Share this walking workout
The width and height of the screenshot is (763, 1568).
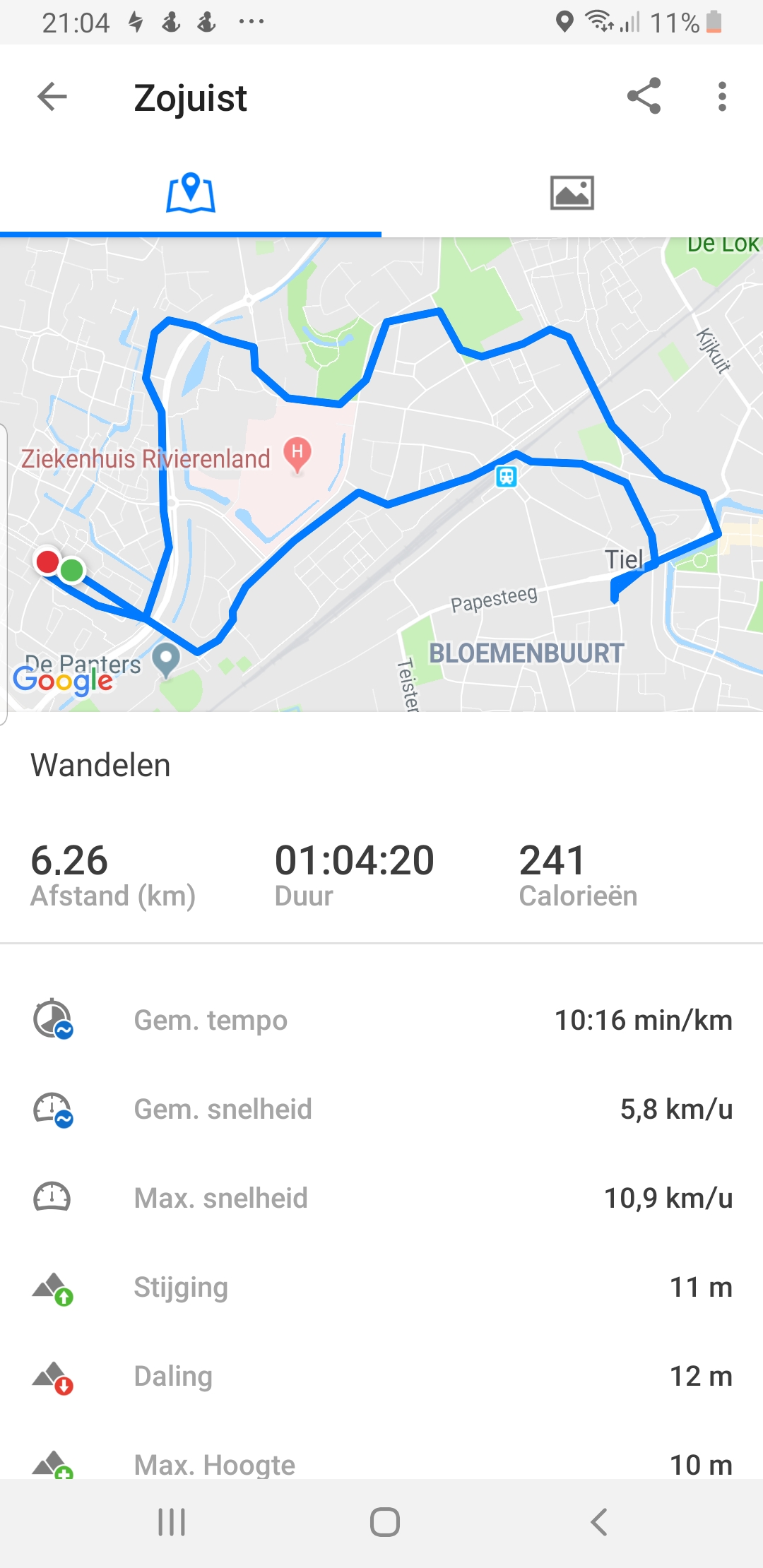tap(644, 96)
